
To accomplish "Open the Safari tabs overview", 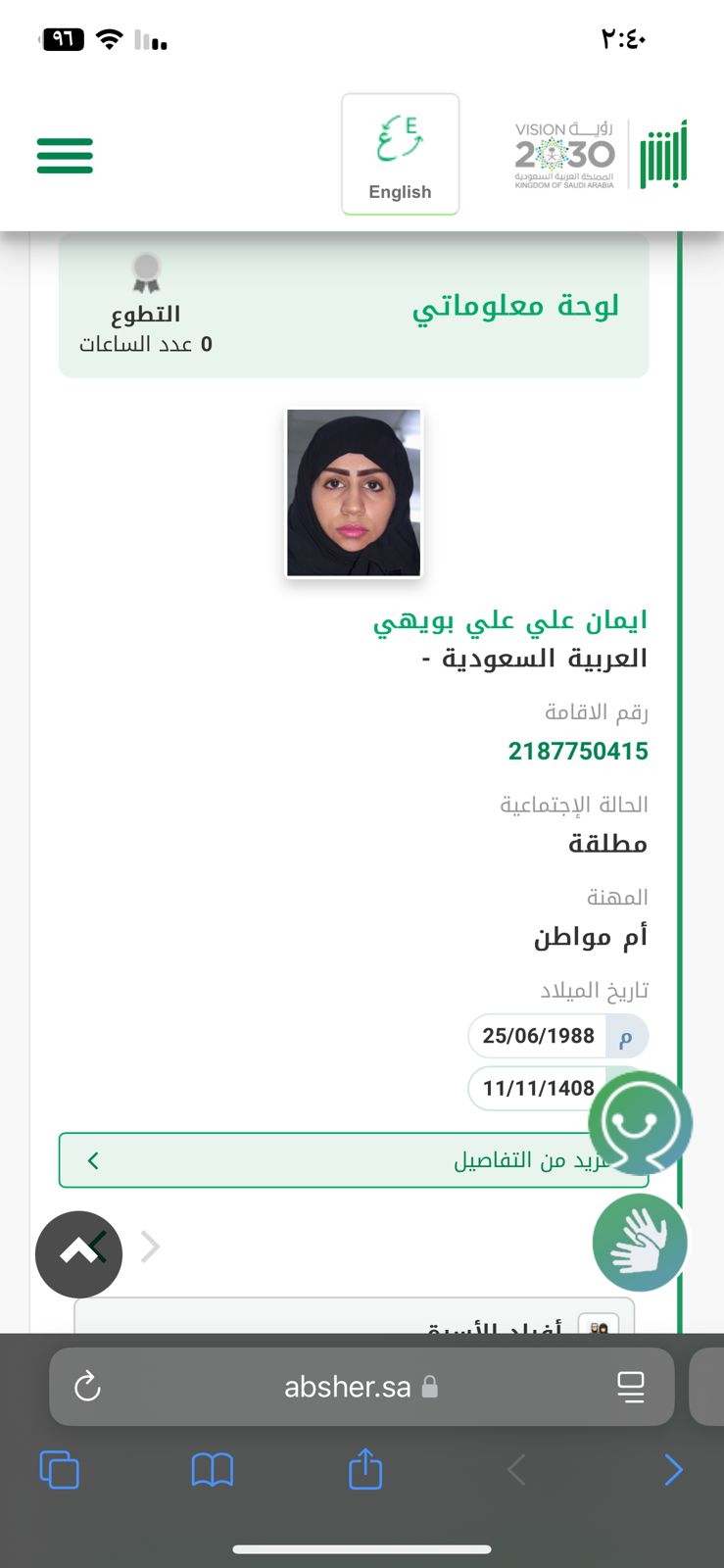I will point(59,1470).
